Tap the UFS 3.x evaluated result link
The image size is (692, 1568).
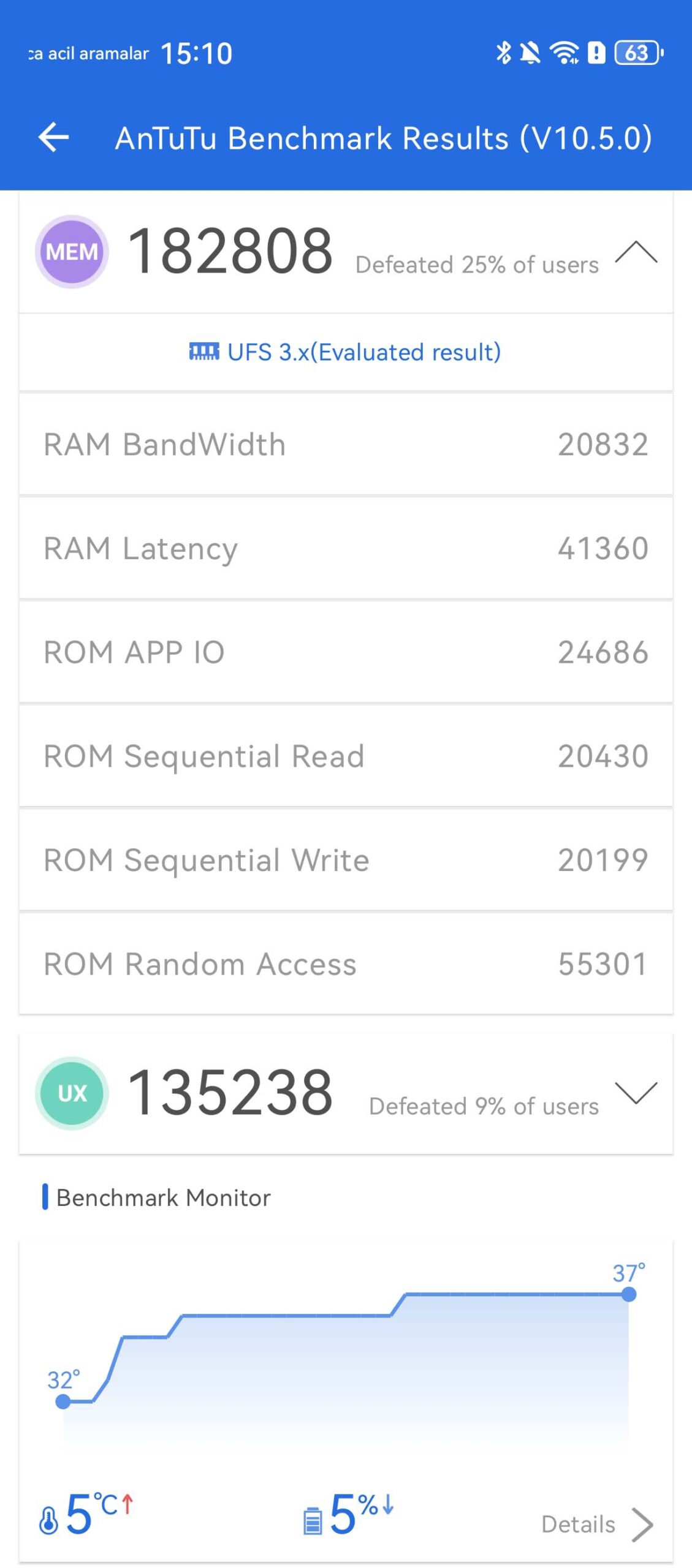[346, 352]
